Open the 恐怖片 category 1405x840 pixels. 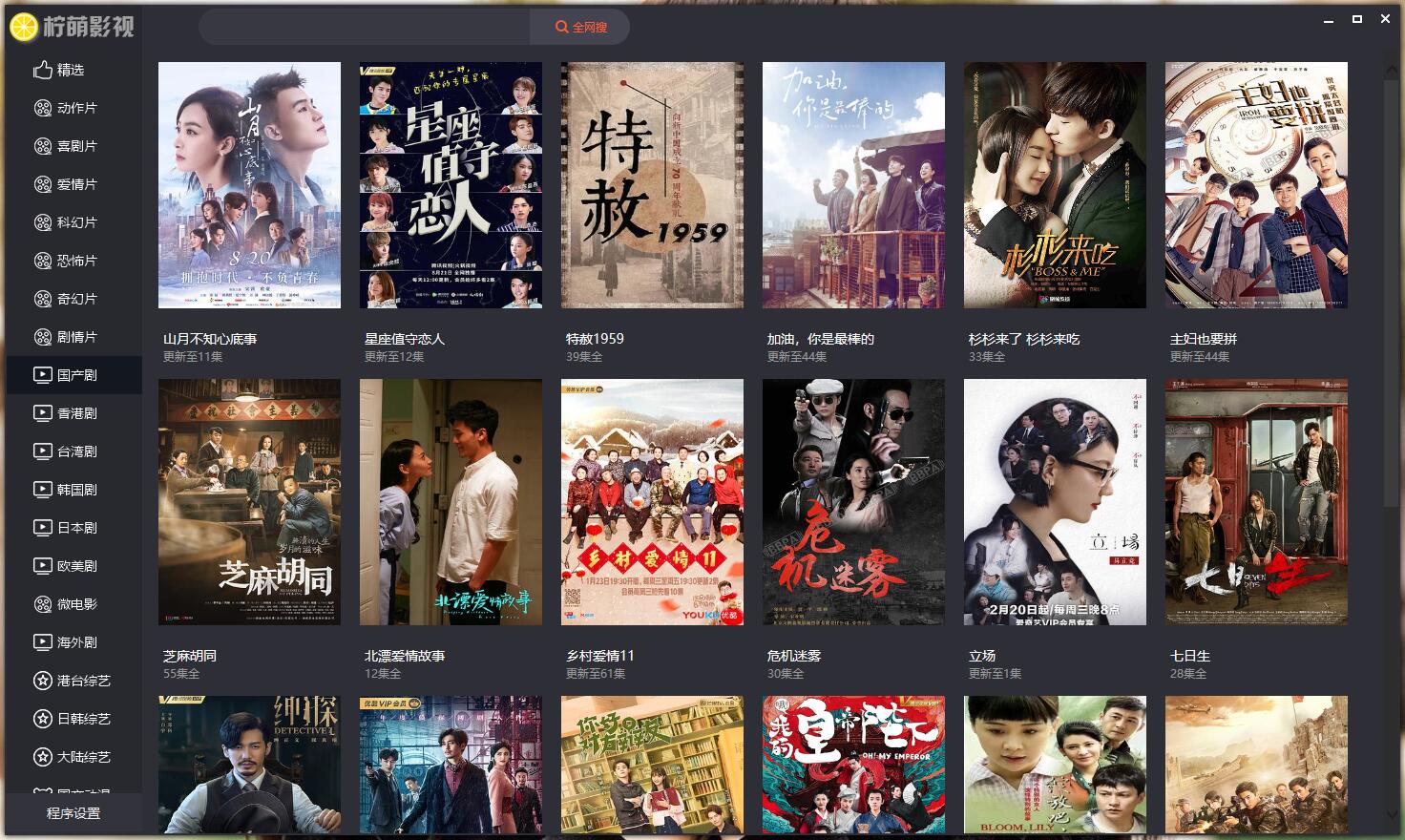pos(76,261)
